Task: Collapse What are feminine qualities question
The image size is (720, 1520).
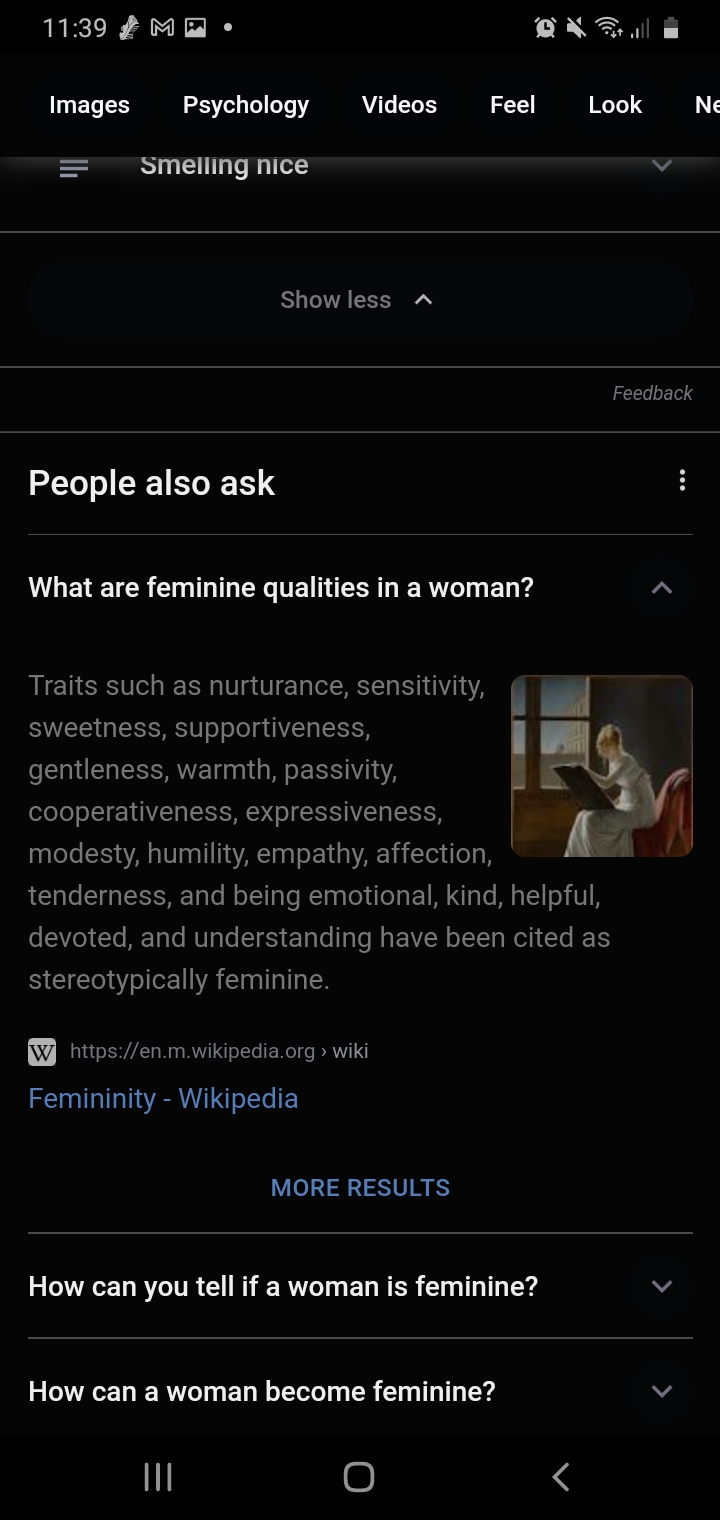Action: (360, 588)
